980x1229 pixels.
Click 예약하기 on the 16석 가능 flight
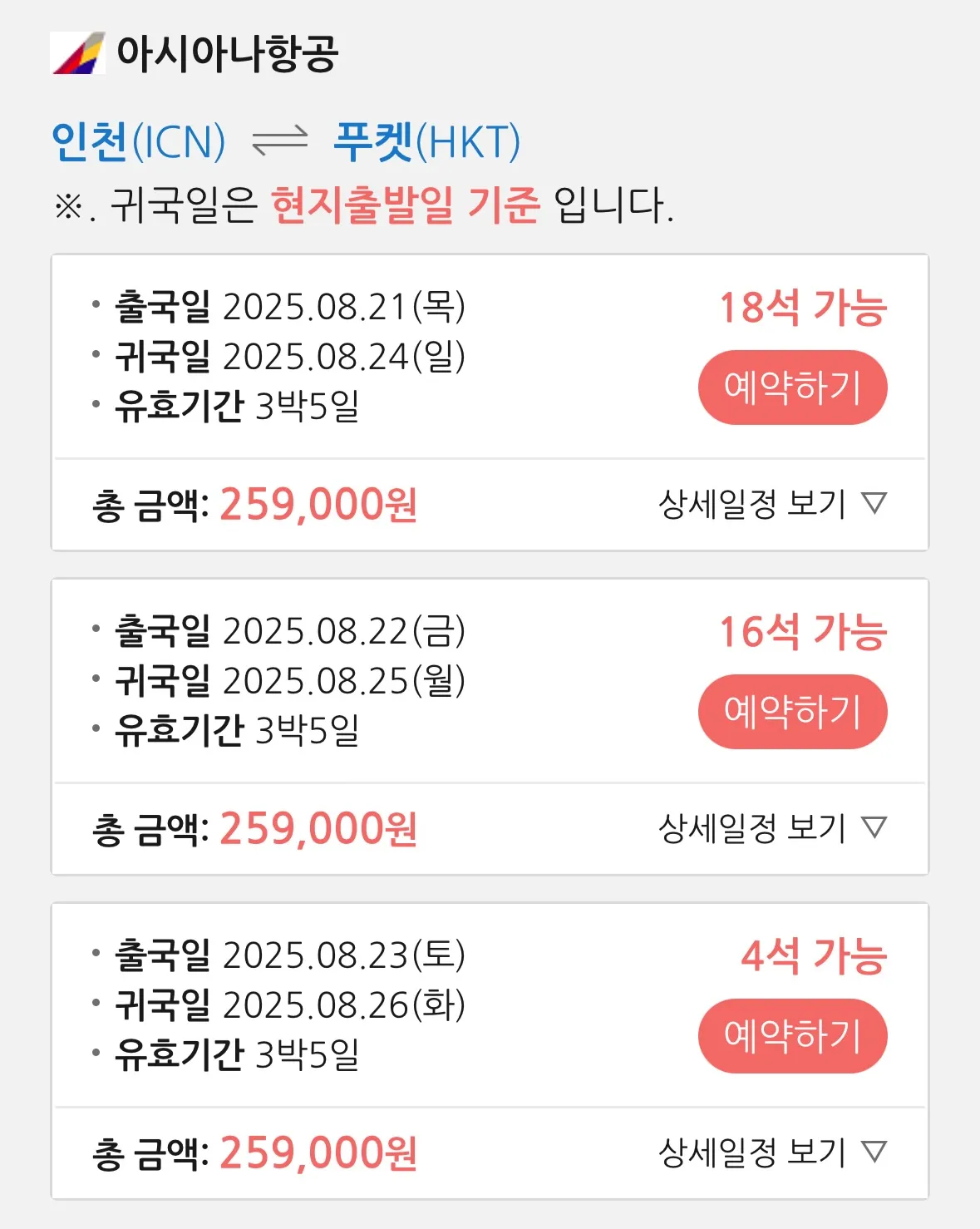(x=792, y=711)
